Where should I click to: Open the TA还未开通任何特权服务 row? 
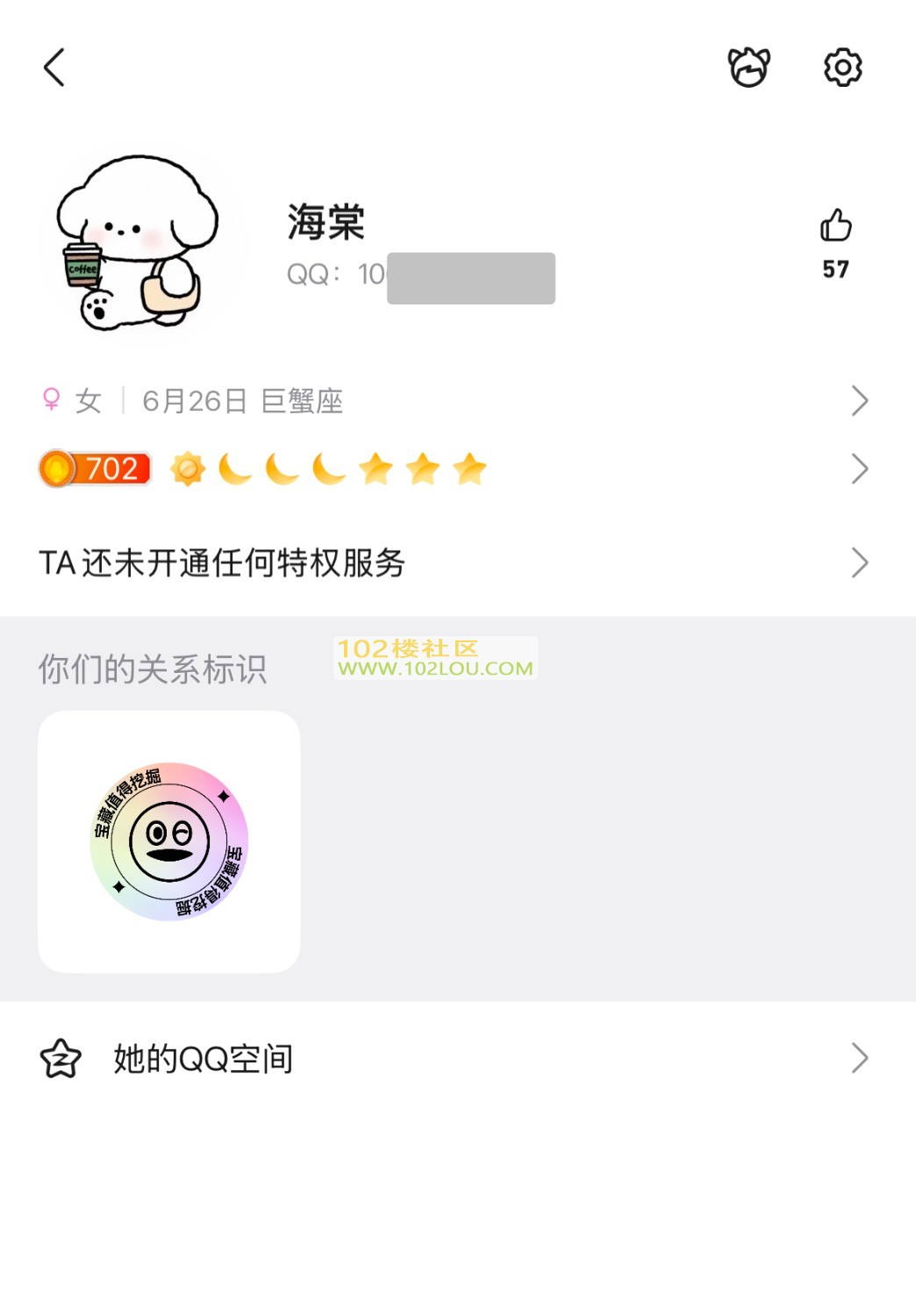point(456,562)
